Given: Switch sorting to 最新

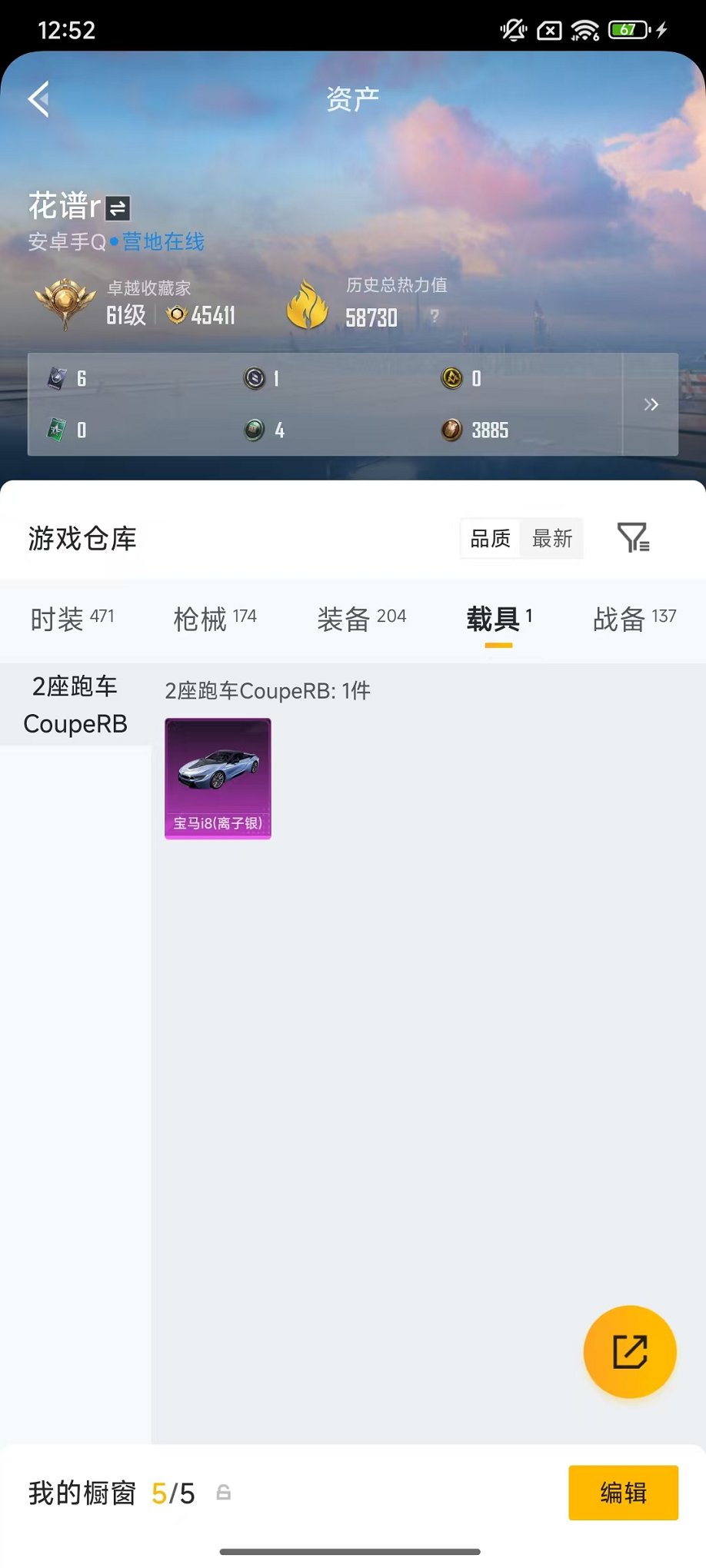Looking at the screenshot, I should tap(551, 539).
